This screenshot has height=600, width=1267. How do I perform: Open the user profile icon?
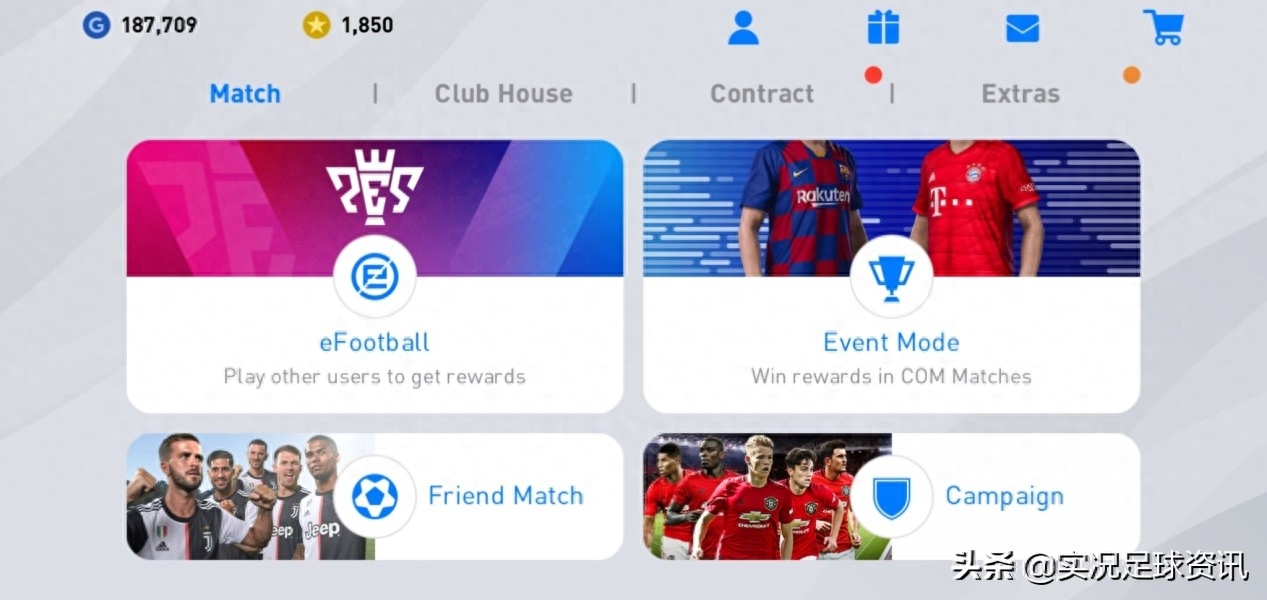click(743, 27)
